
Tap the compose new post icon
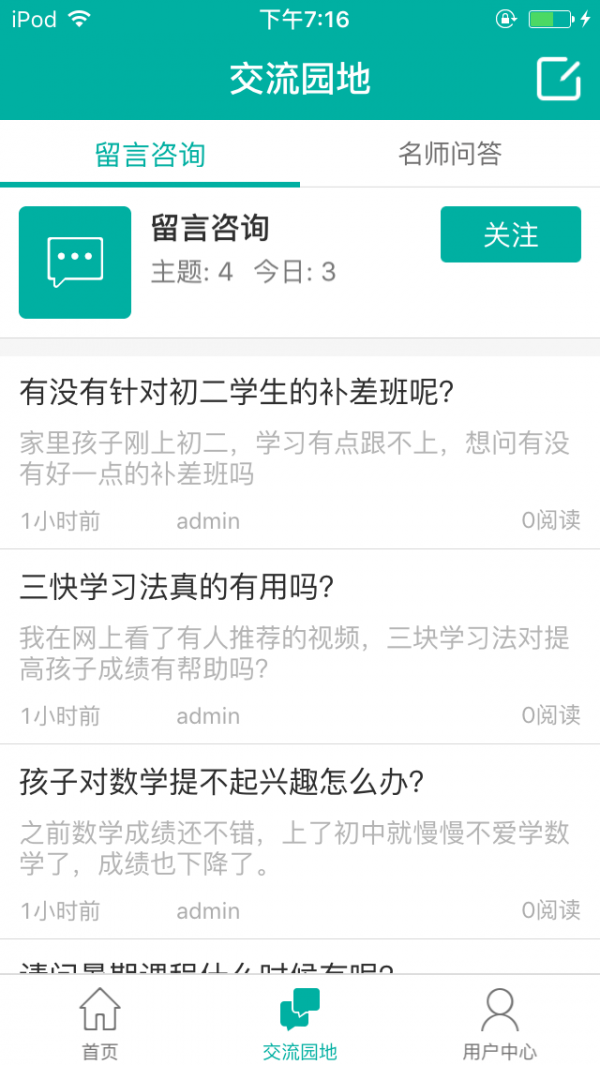558,79
